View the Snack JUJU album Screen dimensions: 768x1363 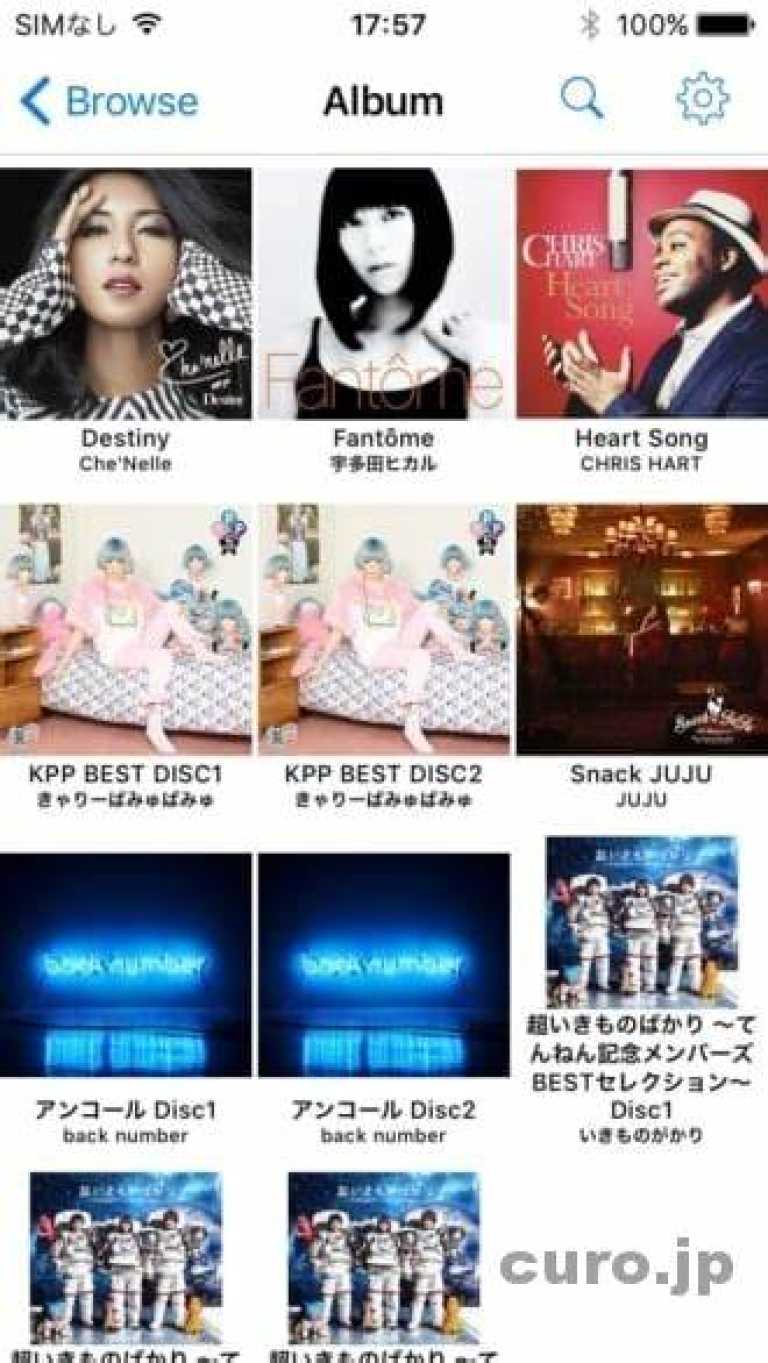(641, 629)
